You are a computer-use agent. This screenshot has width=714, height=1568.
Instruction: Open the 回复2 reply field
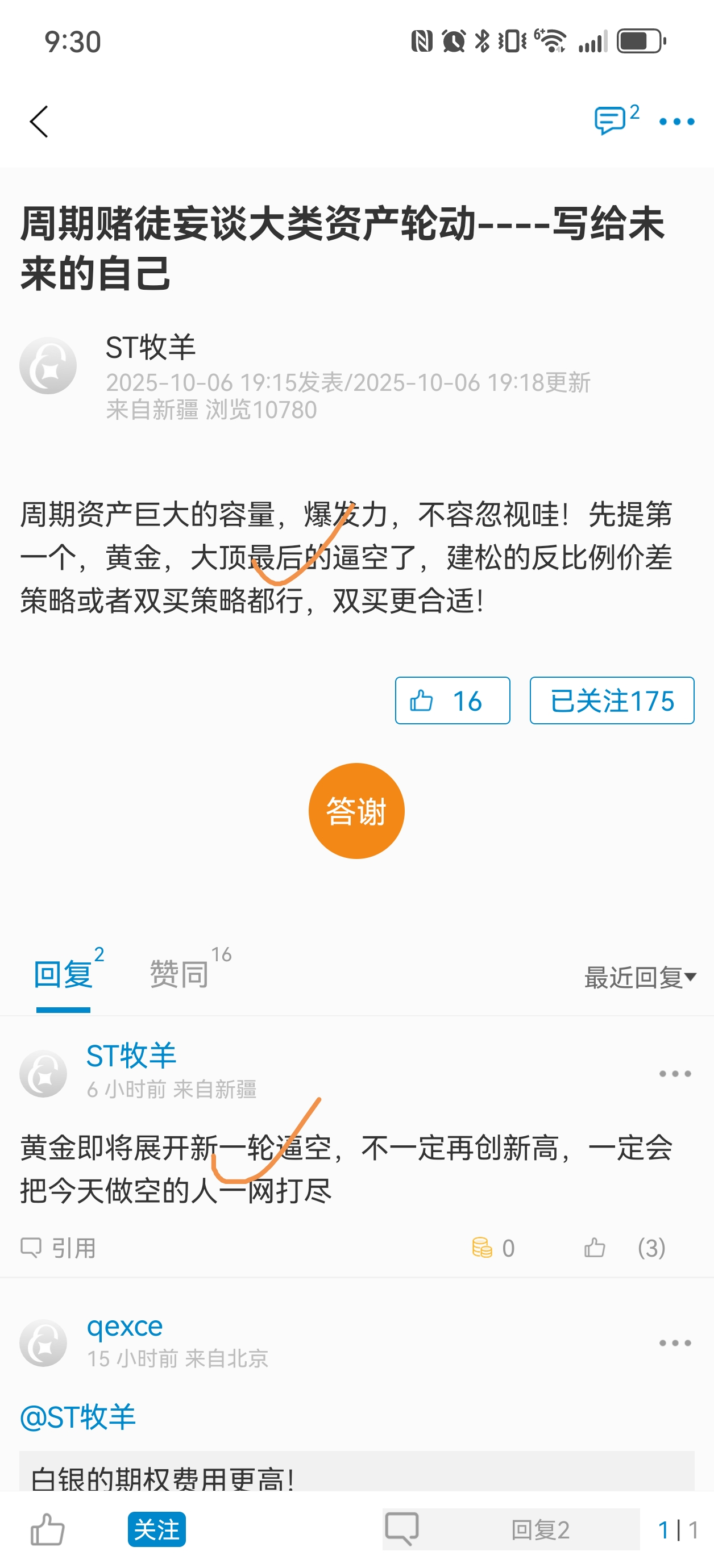(512, 1529)
